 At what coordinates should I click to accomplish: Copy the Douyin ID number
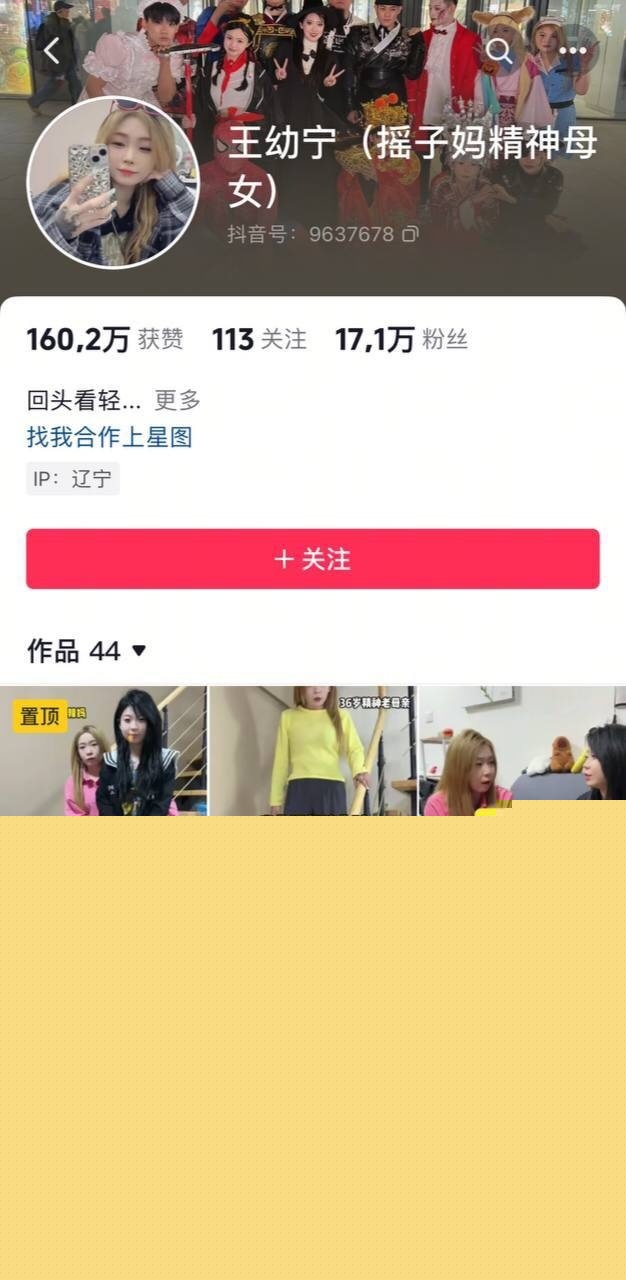pyautogui.click(x=410, y=234)
